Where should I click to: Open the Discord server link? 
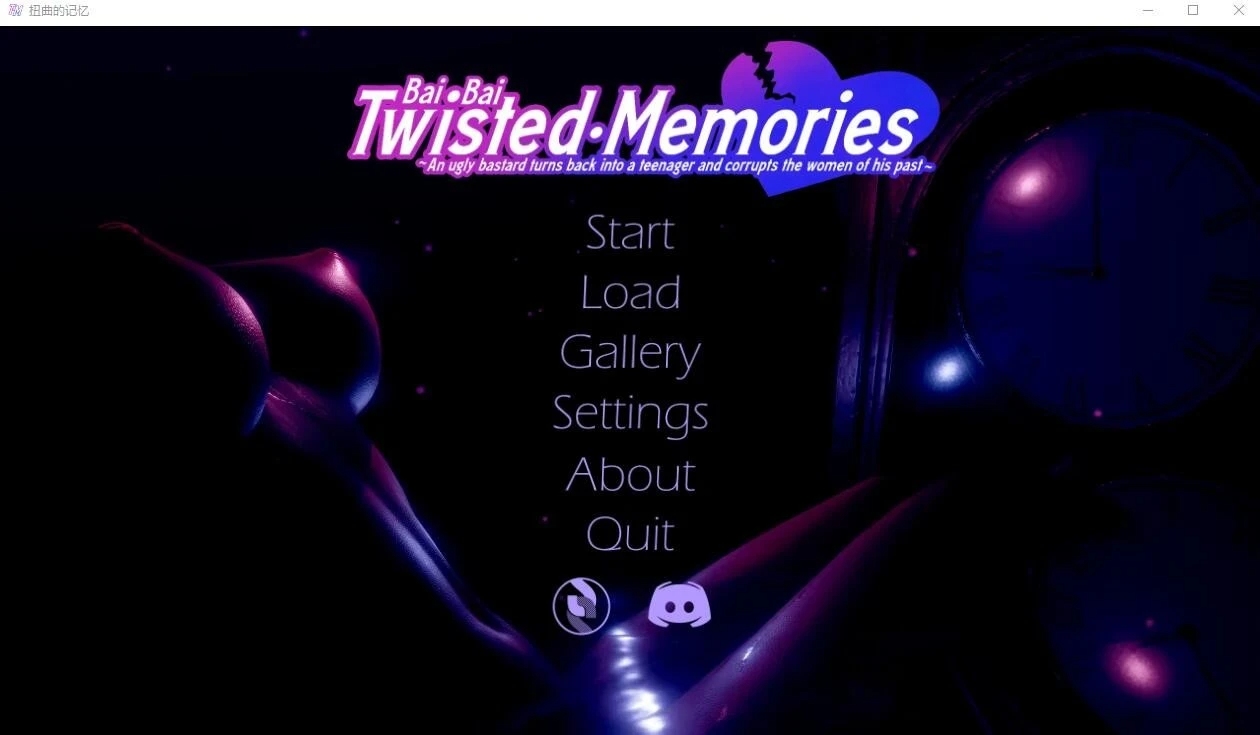(x=679, y=606)
